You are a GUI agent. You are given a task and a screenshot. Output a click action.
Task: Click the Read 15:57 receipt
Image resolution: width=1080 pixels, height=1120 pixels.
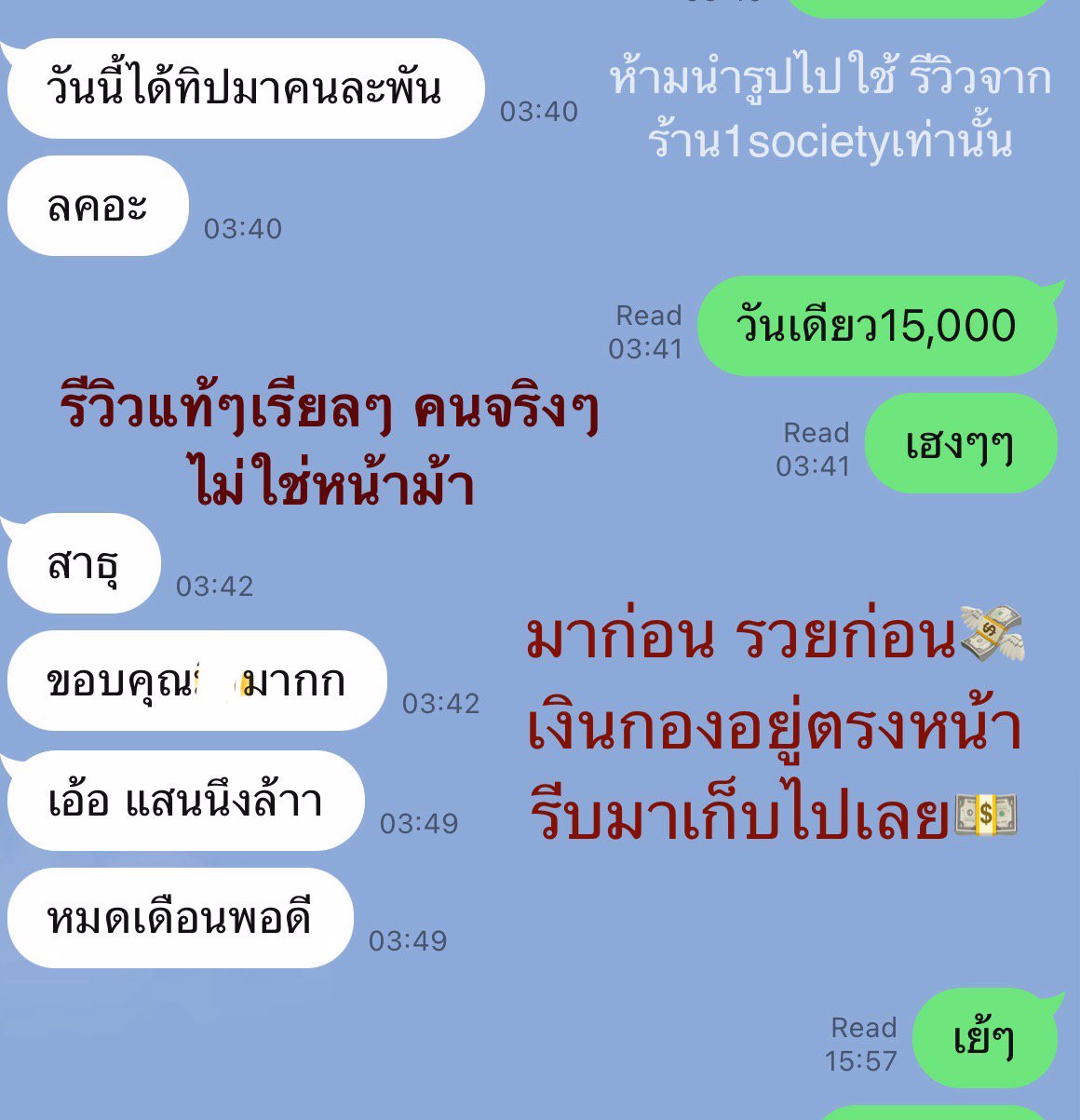[860, 1043]
